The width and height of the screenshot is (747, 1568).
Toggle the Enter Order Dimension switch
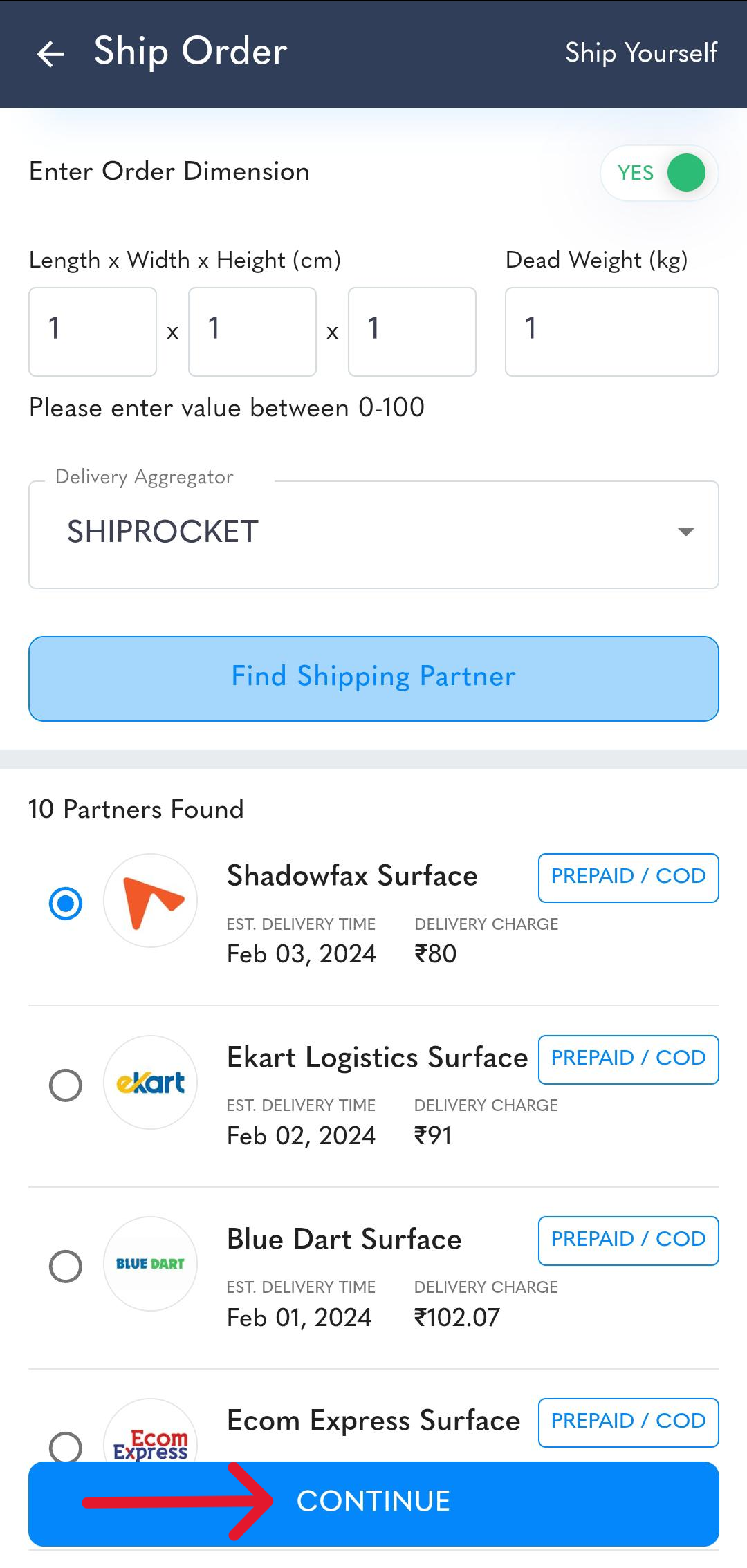pyautogui.click(x=659, y=173)
